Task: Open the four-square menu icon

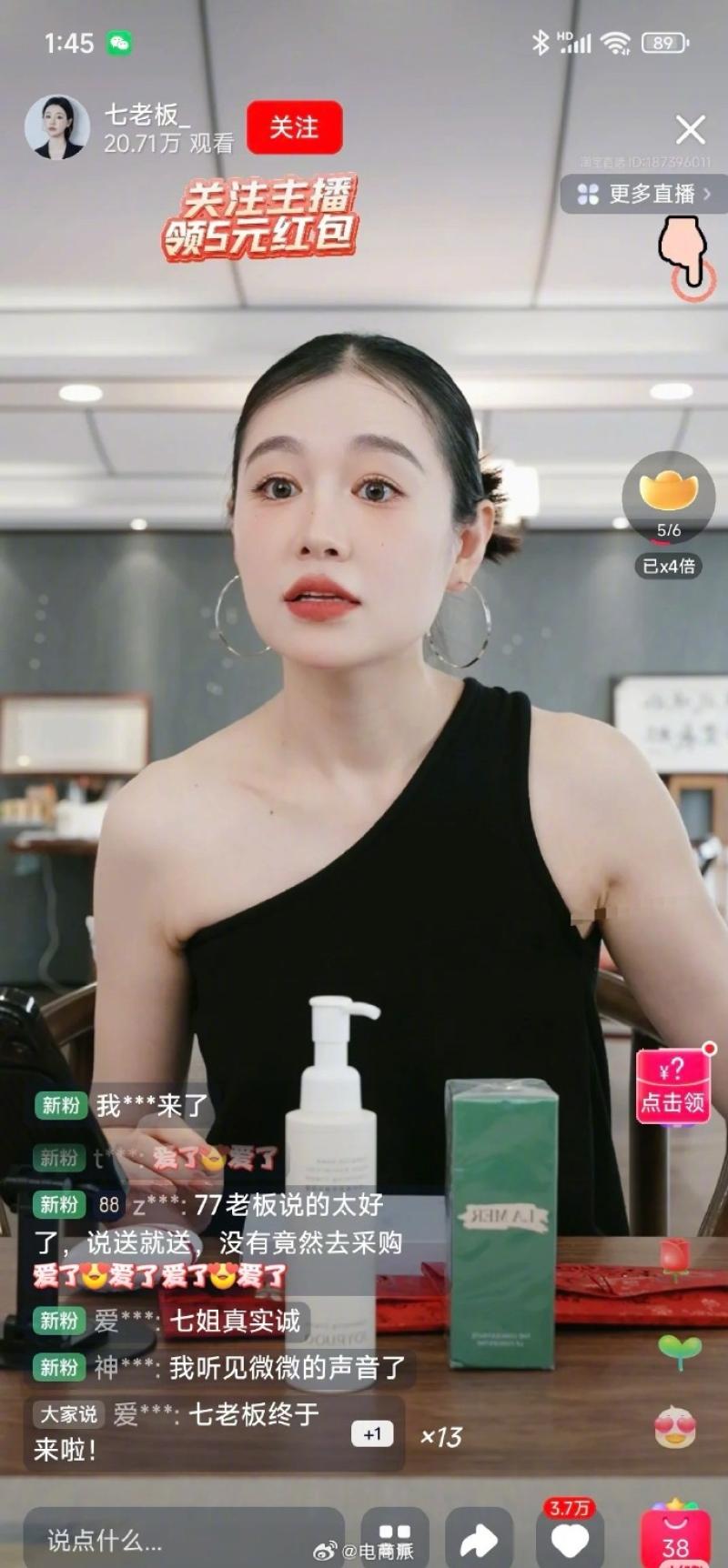Action: point(394,1539)
